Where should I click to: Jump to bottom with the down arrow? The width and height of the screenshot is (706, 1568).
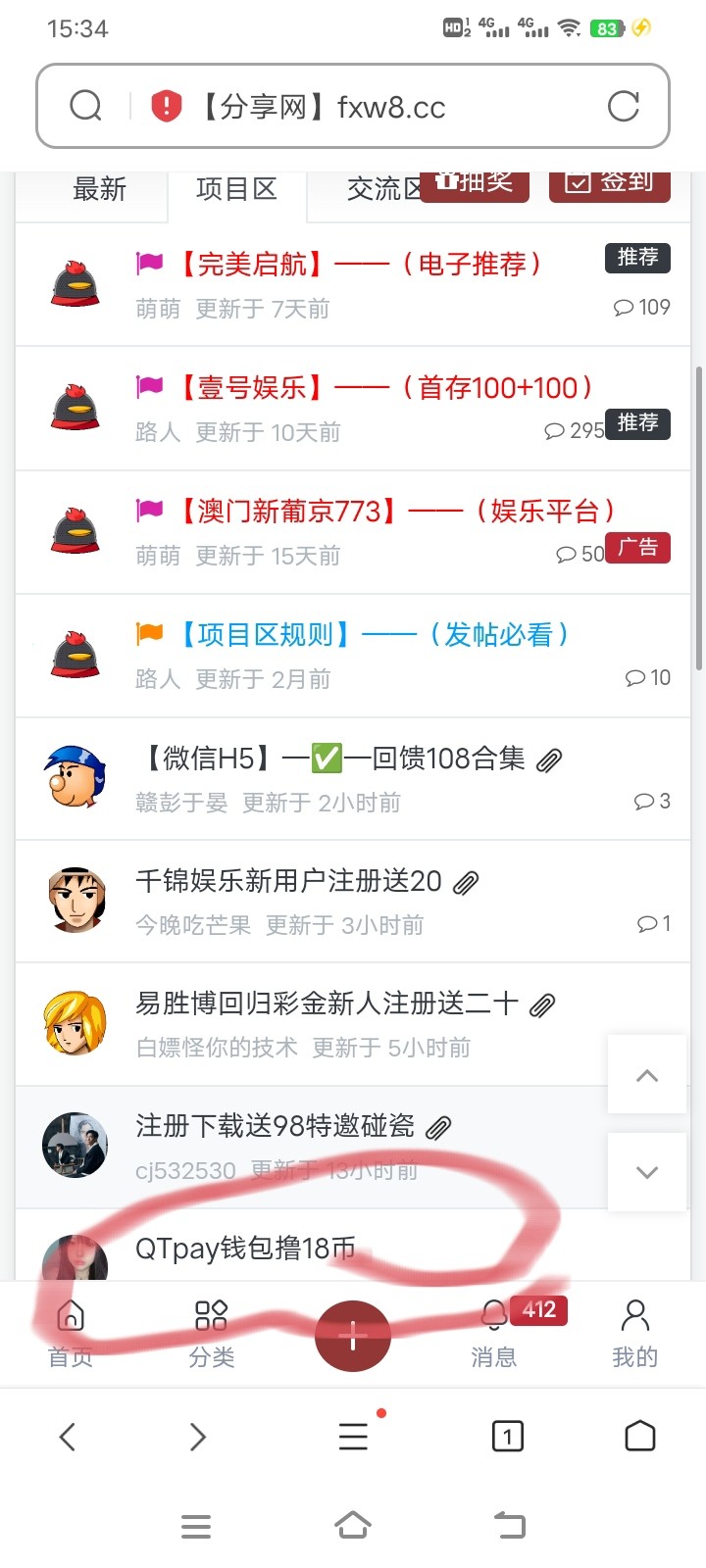click(646, 1172)
